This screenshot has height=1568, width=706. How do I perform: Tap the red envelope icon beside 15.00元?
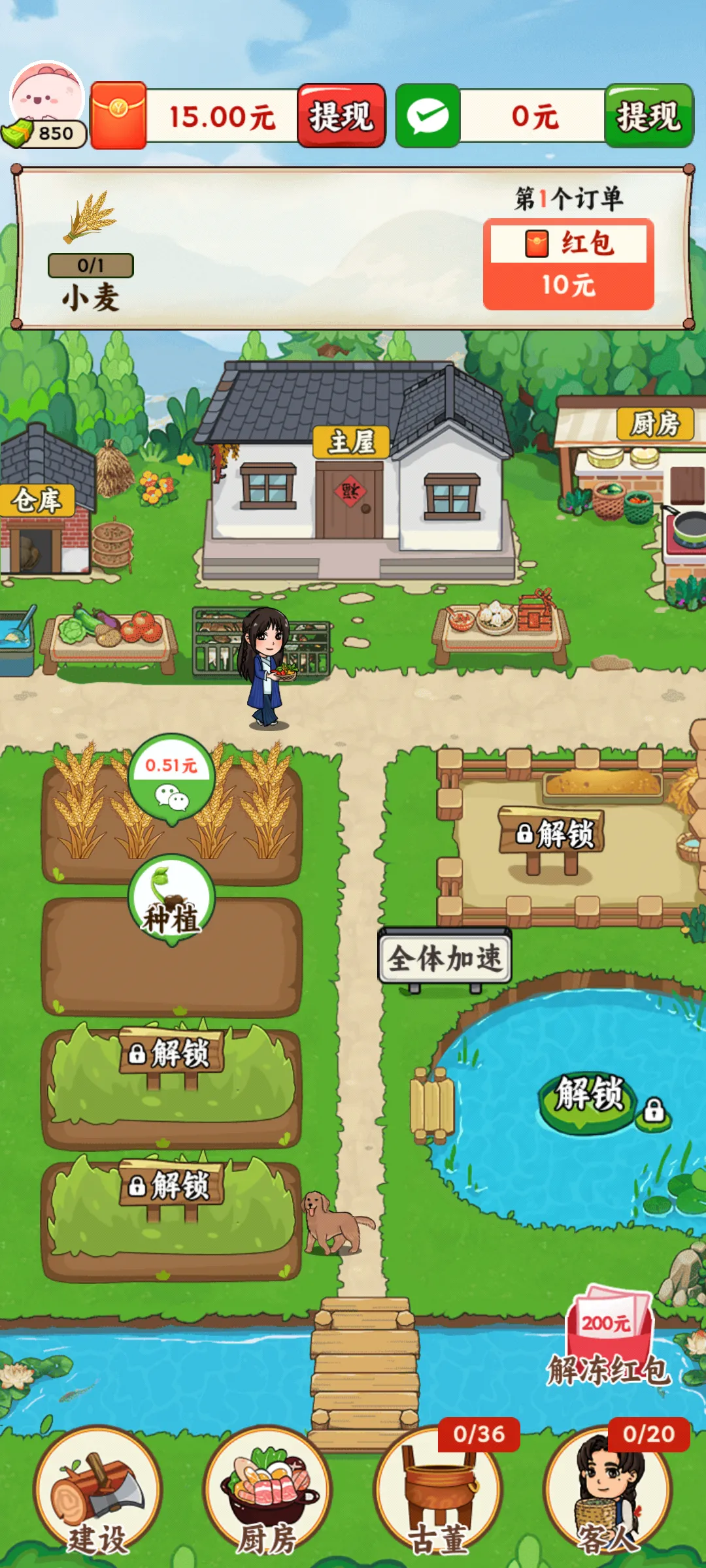(118, 116)
